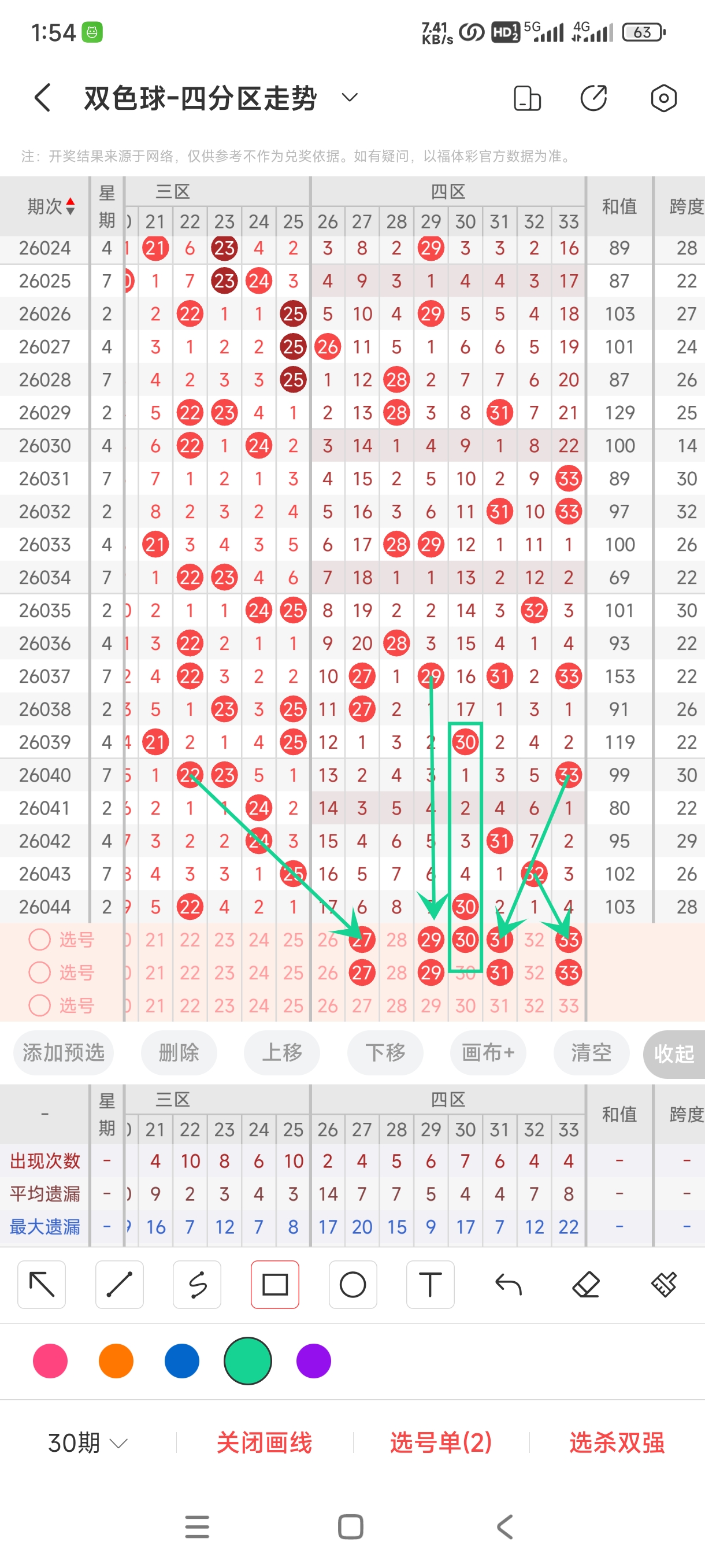Select the purple drawing color swatch
Screen dimensions: 705x1568
pos(313,1361)
